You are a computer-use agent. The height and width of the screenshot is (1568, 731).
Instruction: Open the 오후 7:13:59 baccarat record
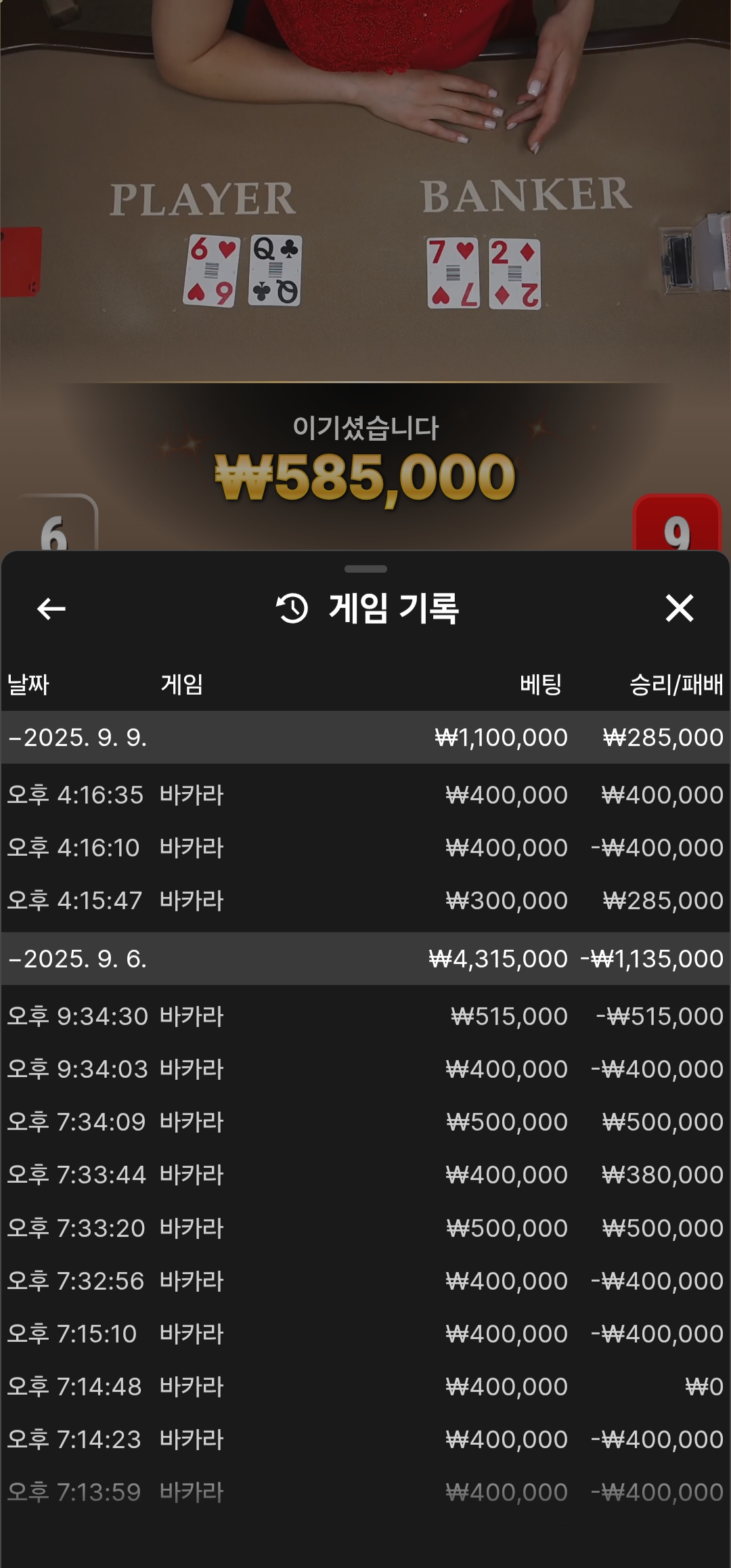(365, 1492)
